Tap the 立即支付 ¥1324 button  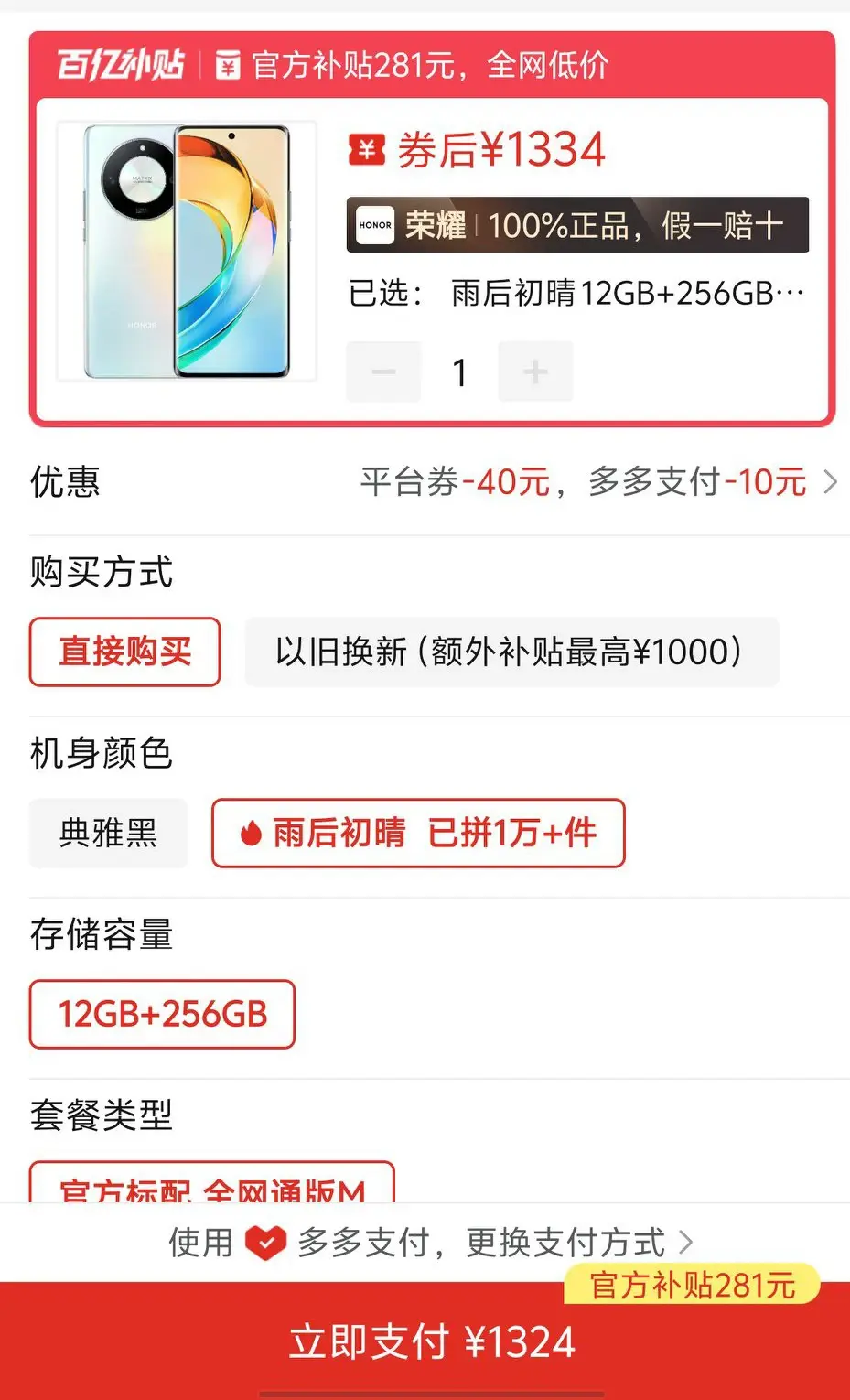432,1341
